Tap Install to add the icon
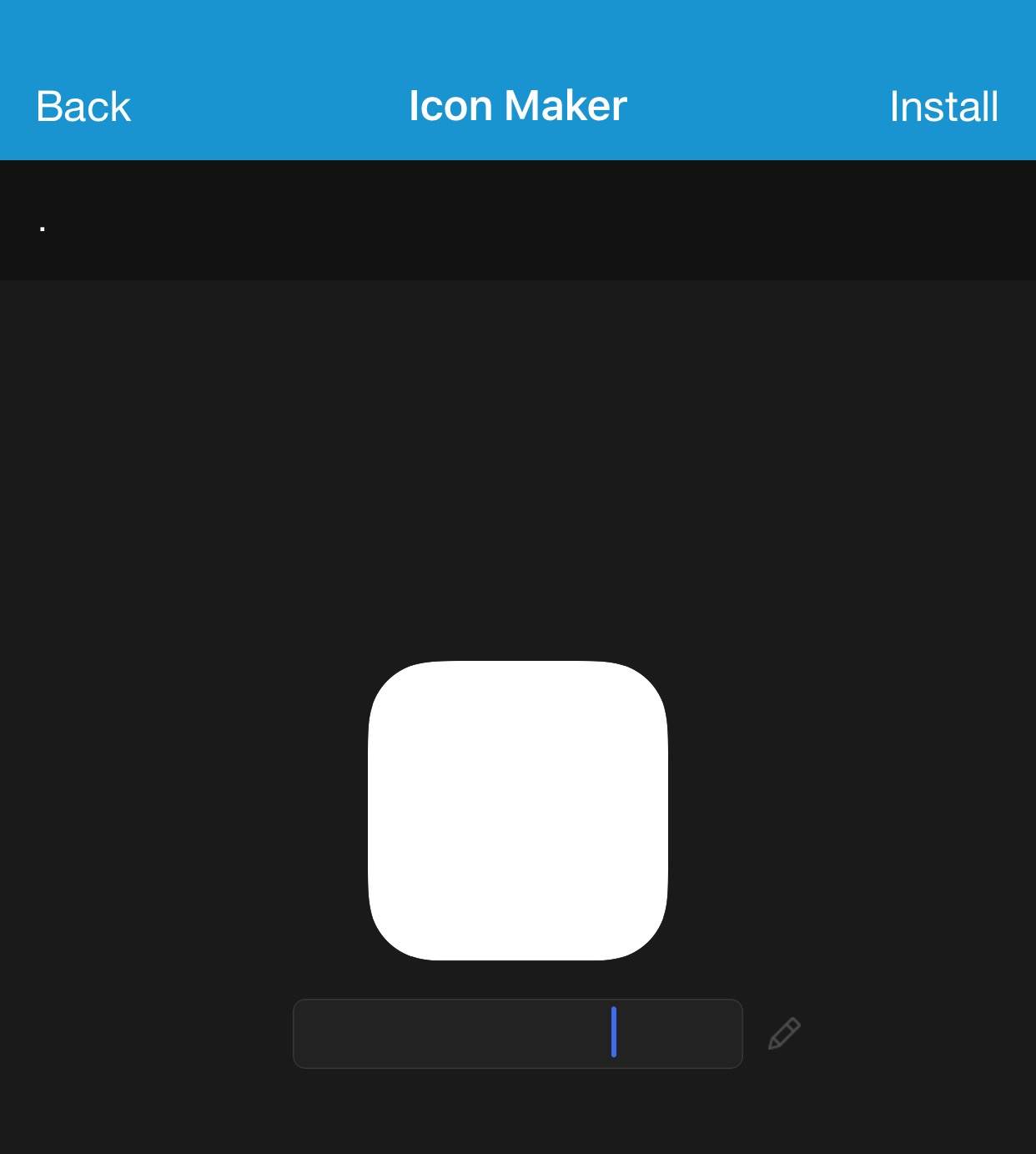This screenshot has height=1154, width=1036. 943,107
